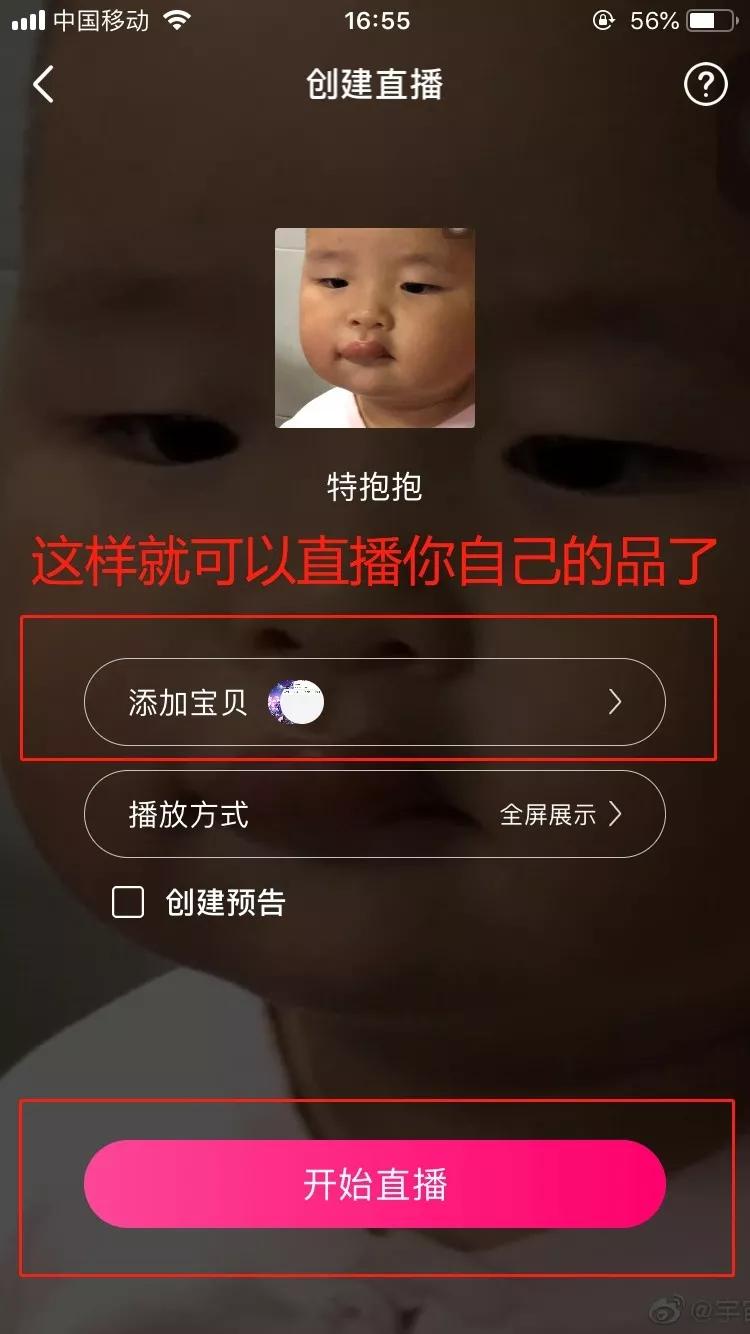Open the 播放方式 setting
The image size is (750, 1334).
tap(375, 814)
